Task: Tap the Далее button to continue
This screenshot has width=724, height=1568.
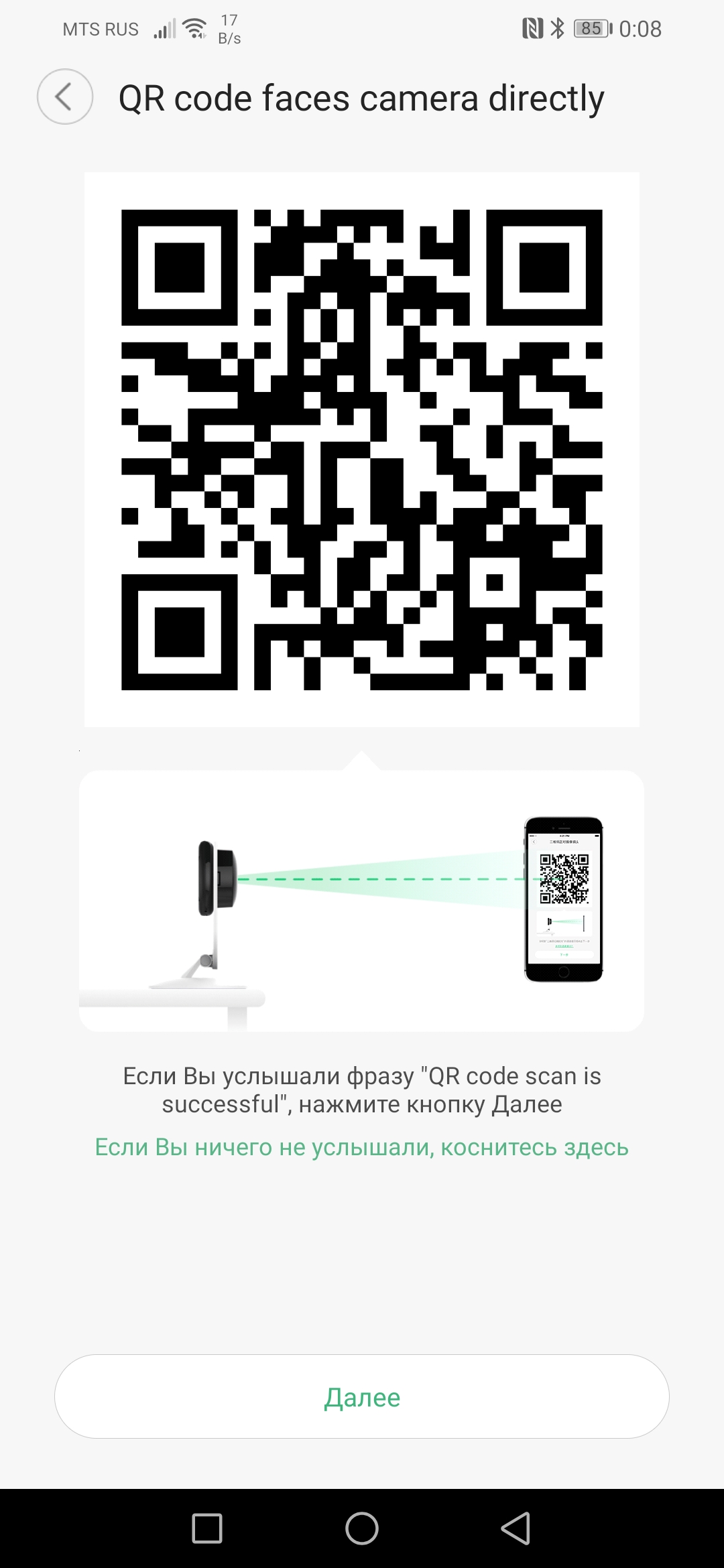Action: tap(362, 1397)
